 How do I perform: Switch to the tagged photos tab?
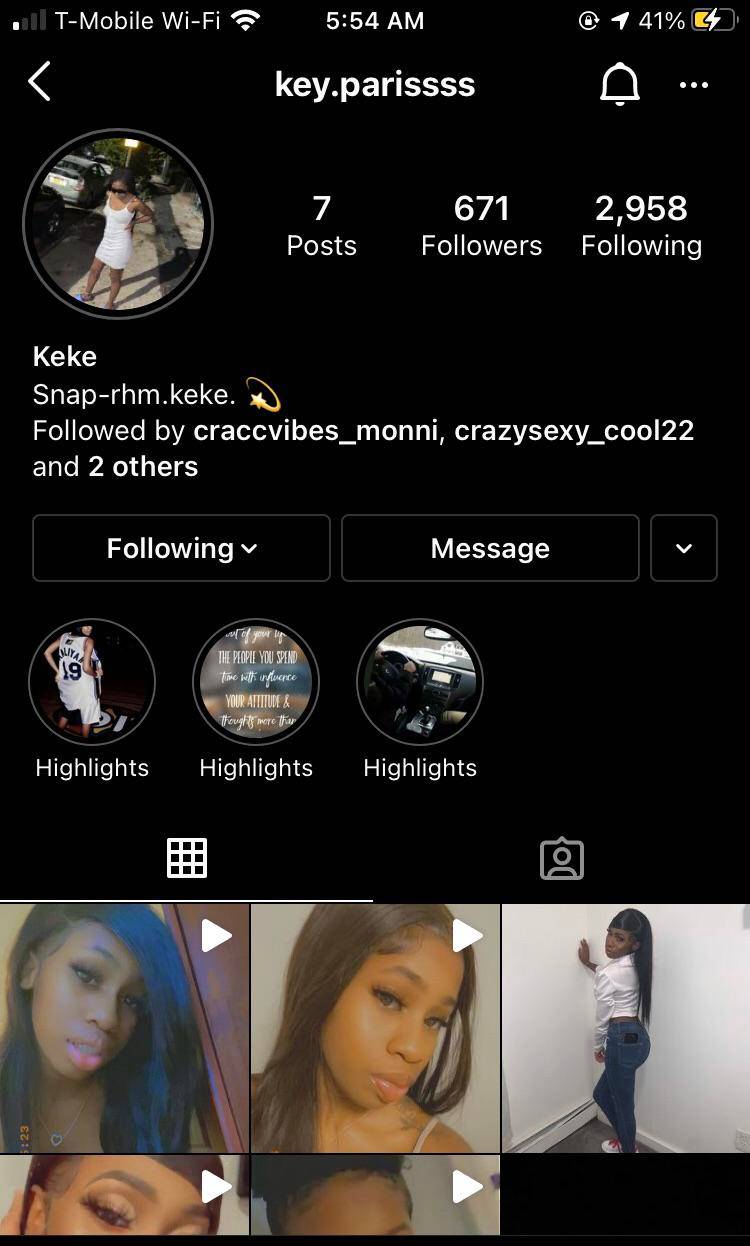(x=561, y=858)
